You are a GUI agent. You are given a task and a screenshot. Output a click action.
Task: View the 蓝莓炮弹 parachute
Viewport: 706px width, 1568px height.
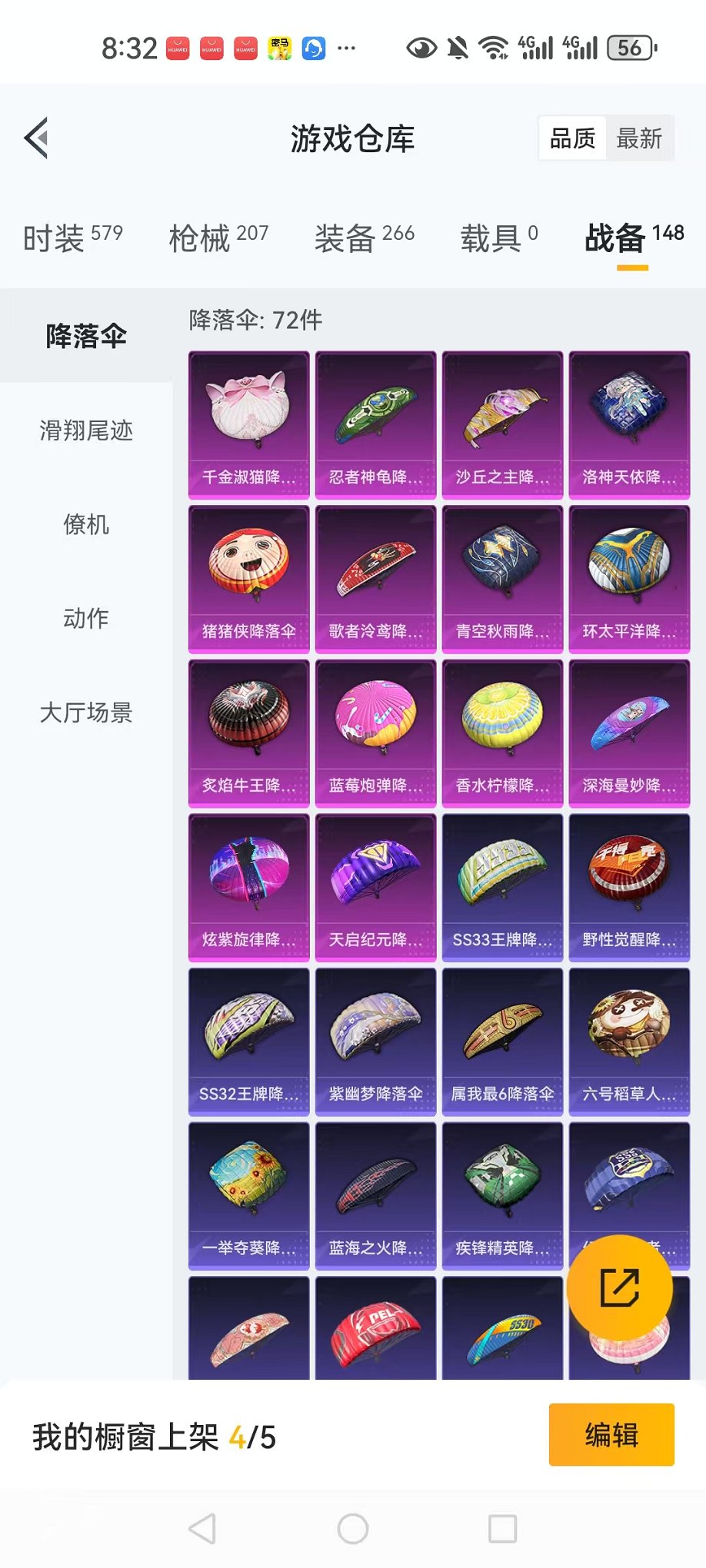click(376, 733)
